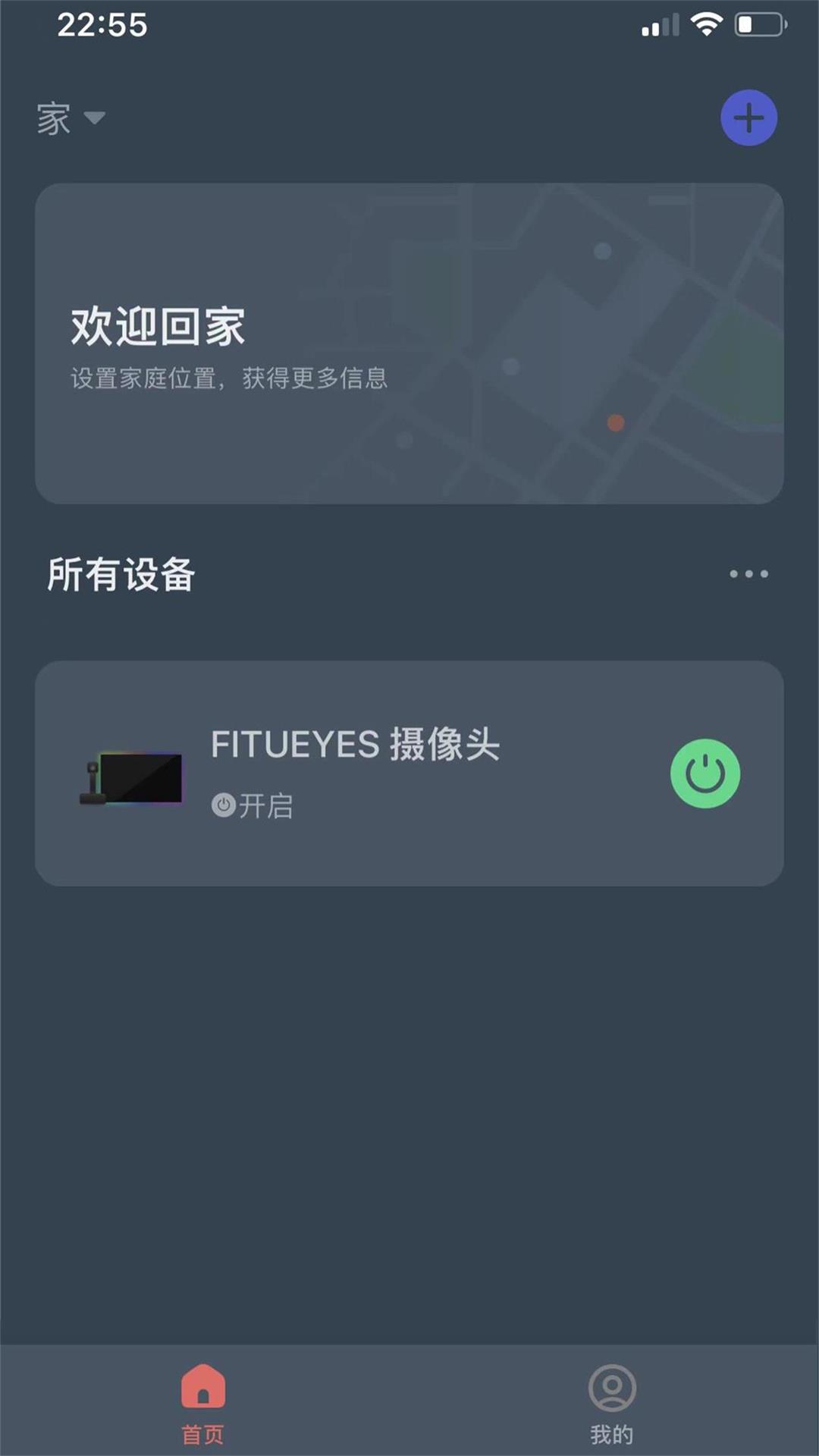Toggle power for FITUEYES 摄像头
The image size is (819, 1456).
pyautogui.click(x=705, y=773)
